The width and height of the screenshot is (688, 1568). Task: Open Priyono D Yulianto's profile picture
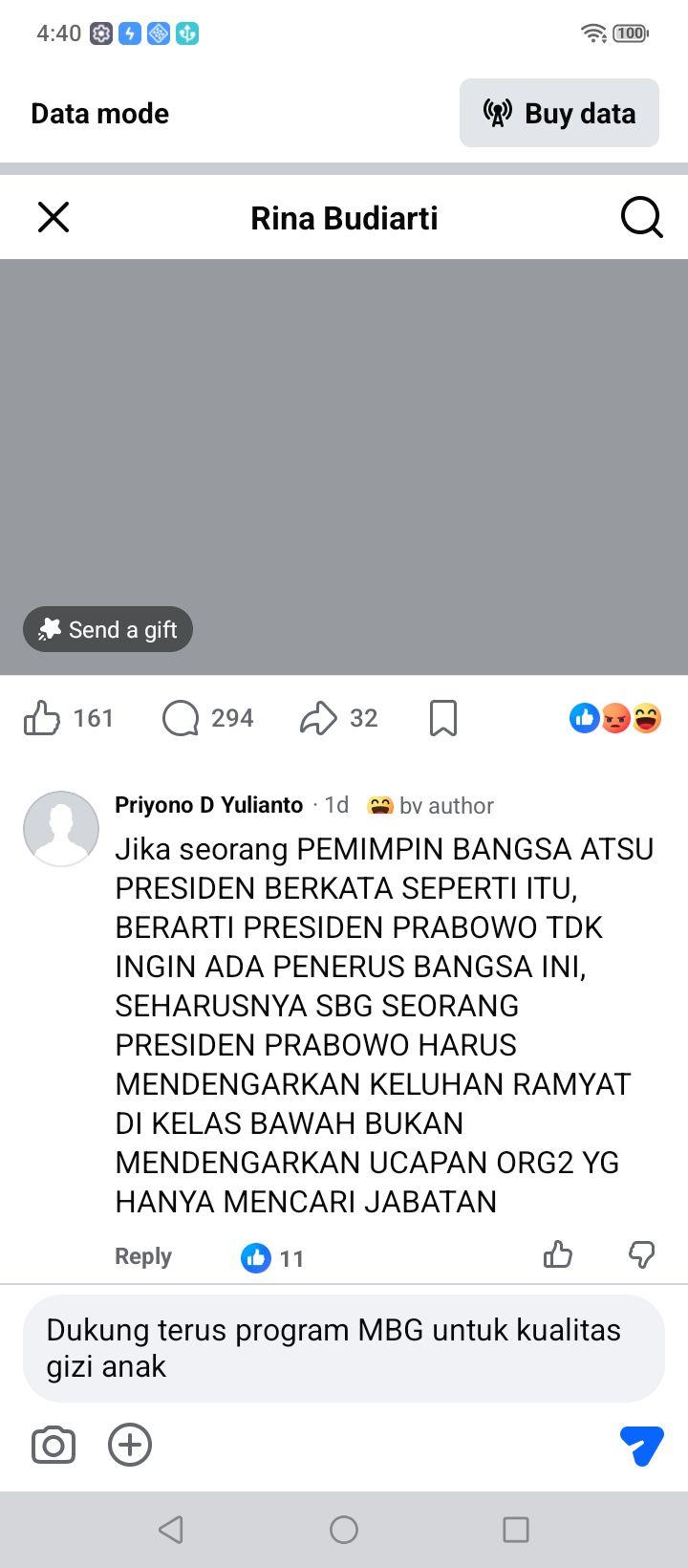pyautogui.click(x=61, y=829)
